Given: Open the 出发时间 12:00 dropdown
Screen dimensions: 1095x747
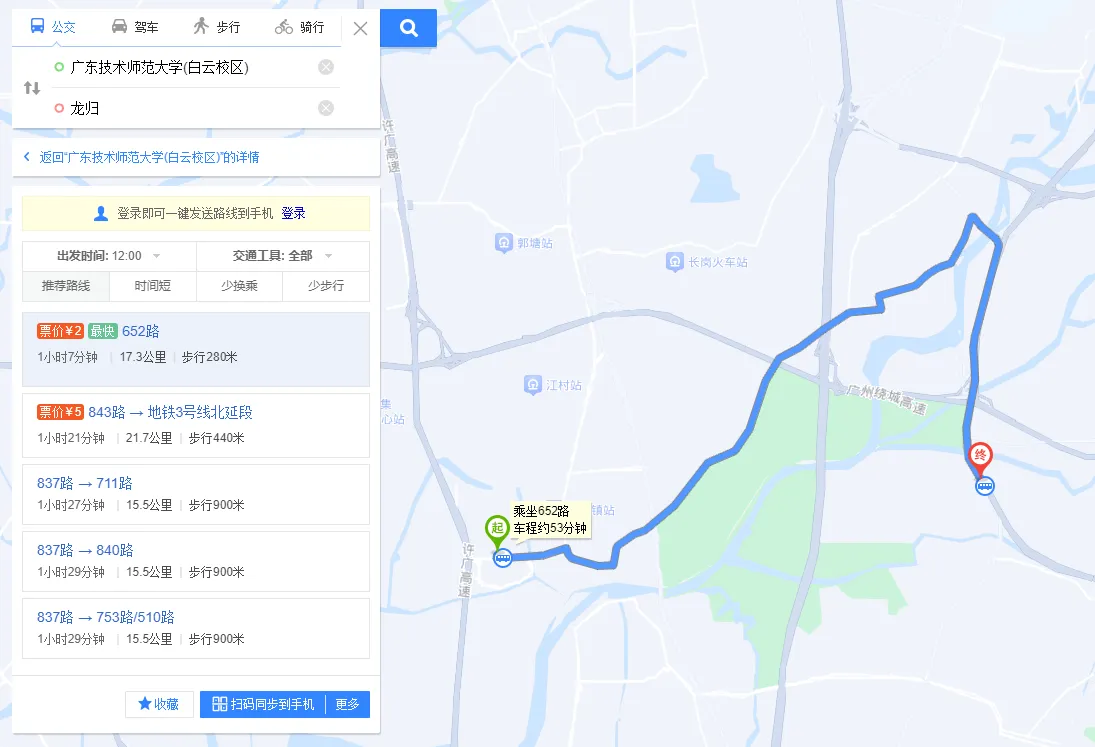Looking at the screenshot, I should 109,256.
